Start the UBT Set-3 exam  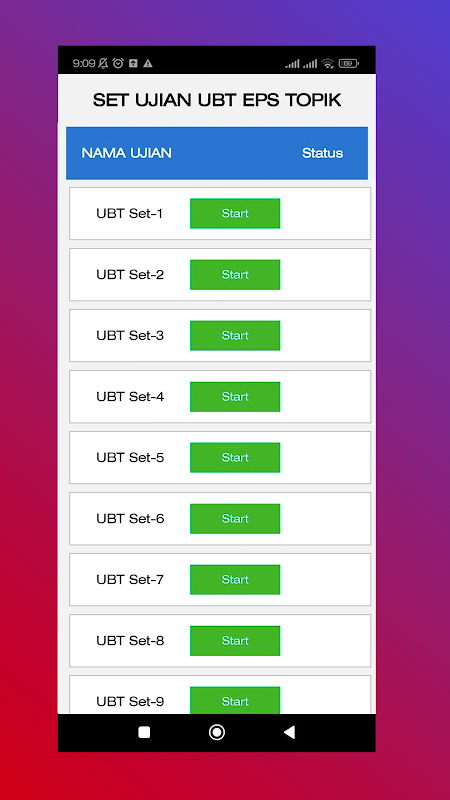[x=235, y=335]
